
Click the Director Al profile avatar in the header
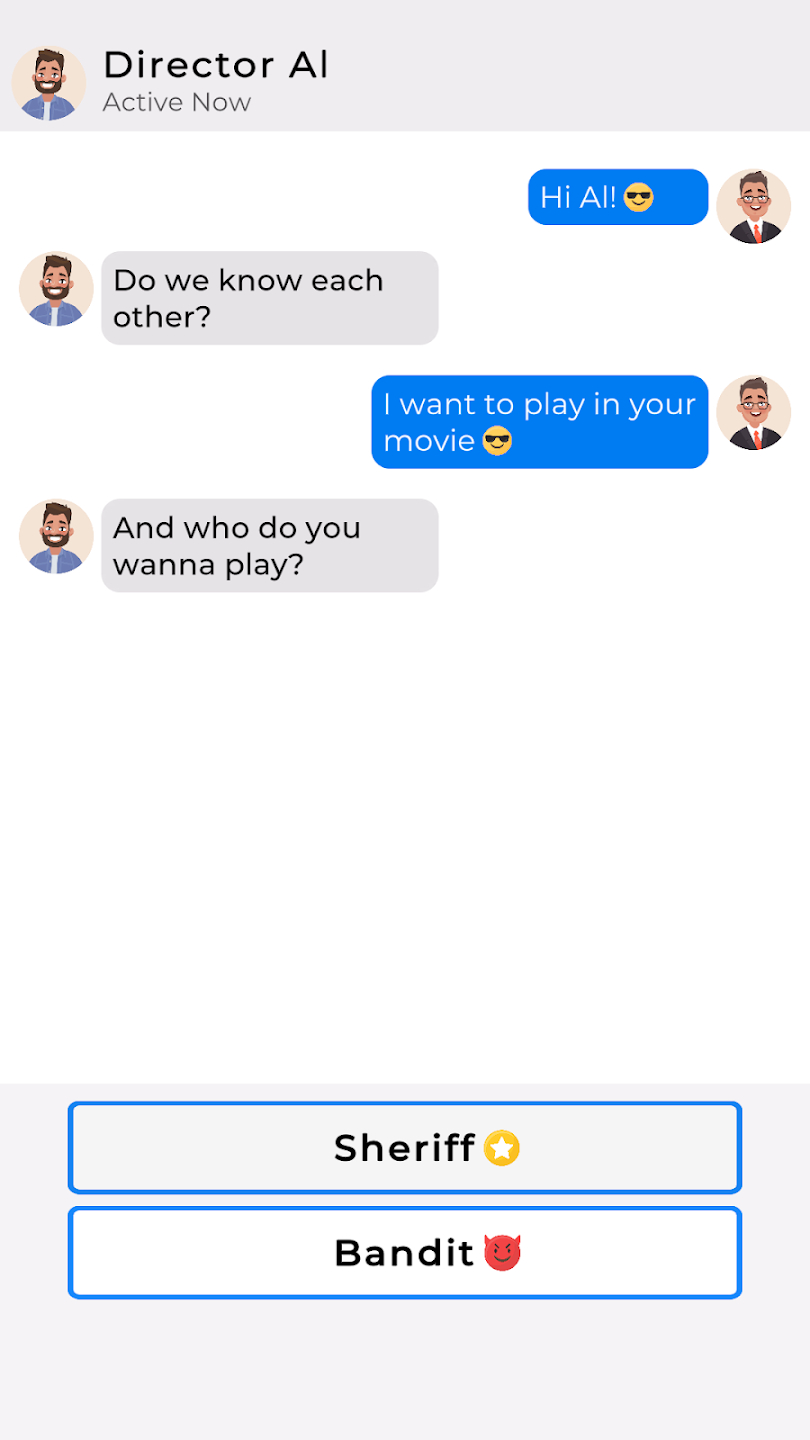pos(48,83)
